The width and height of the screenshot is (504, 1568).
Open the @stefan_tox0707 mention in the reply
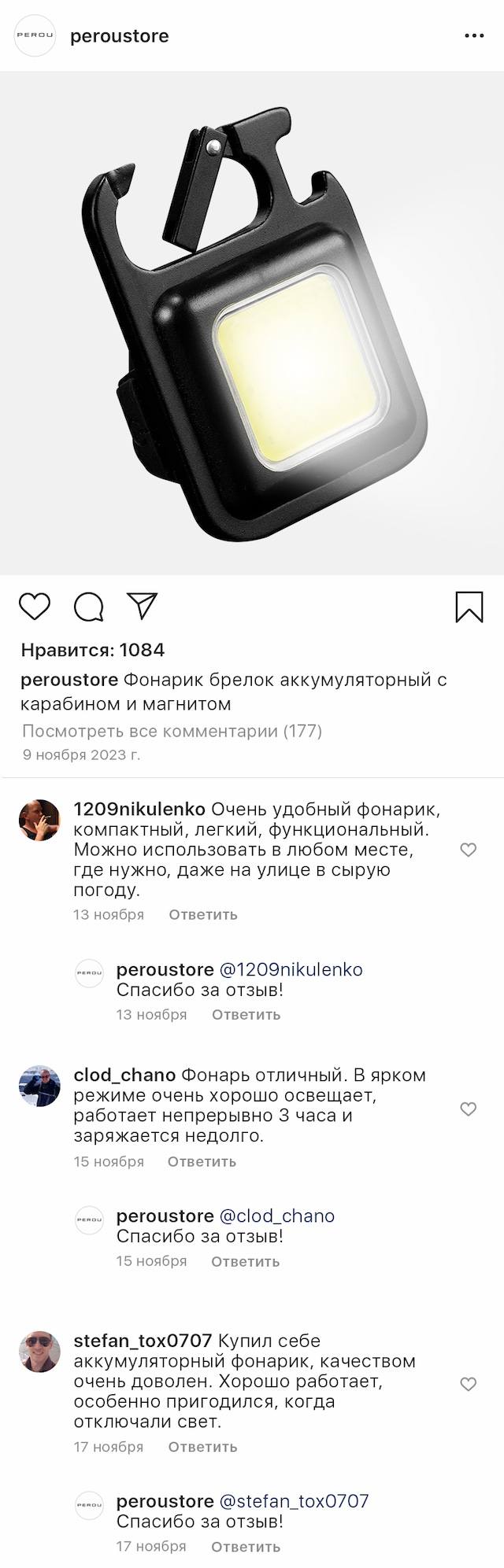(294, 1501)
